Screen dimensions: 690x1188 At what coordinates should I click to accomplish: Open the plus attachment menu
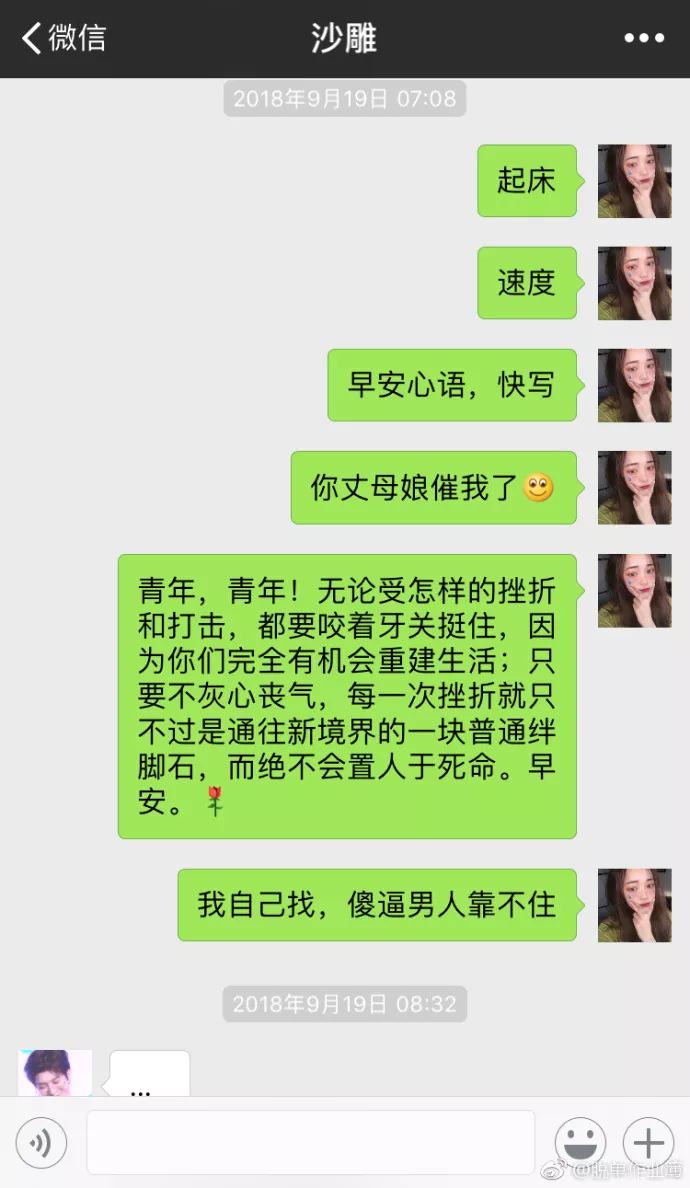[x=648, y=1142]
